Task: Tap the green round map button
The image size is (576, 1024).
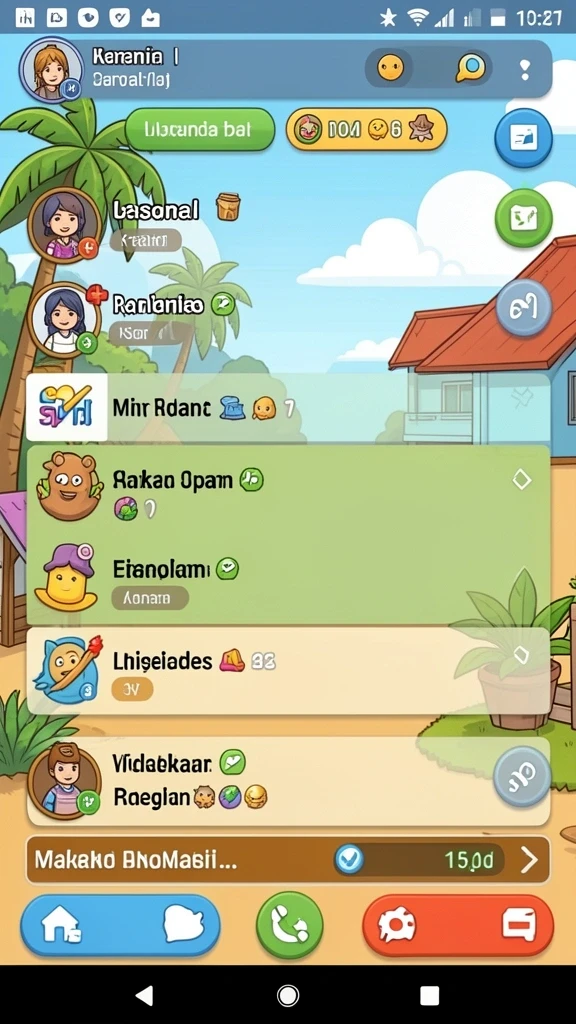Action: click(524, 218)
